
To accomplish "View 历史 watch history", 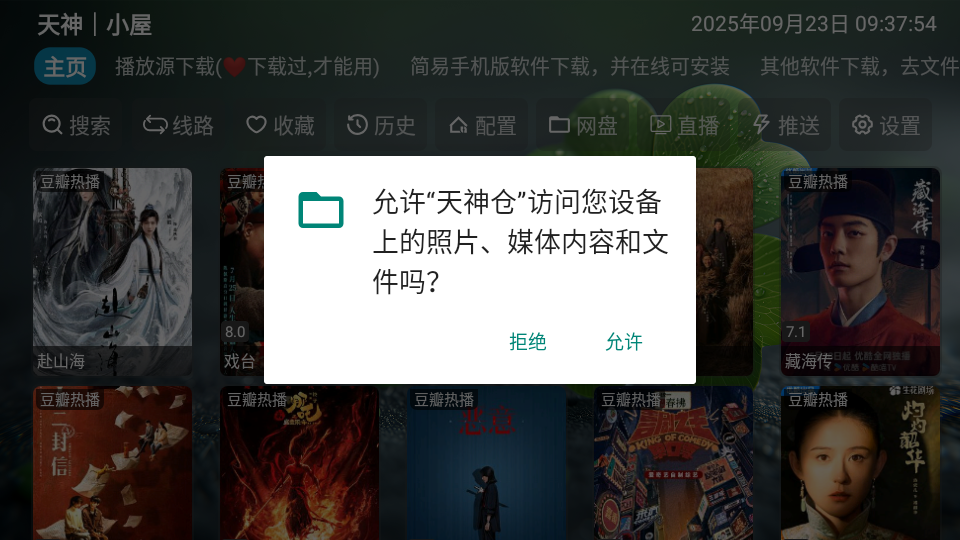I will coord(381,125).
